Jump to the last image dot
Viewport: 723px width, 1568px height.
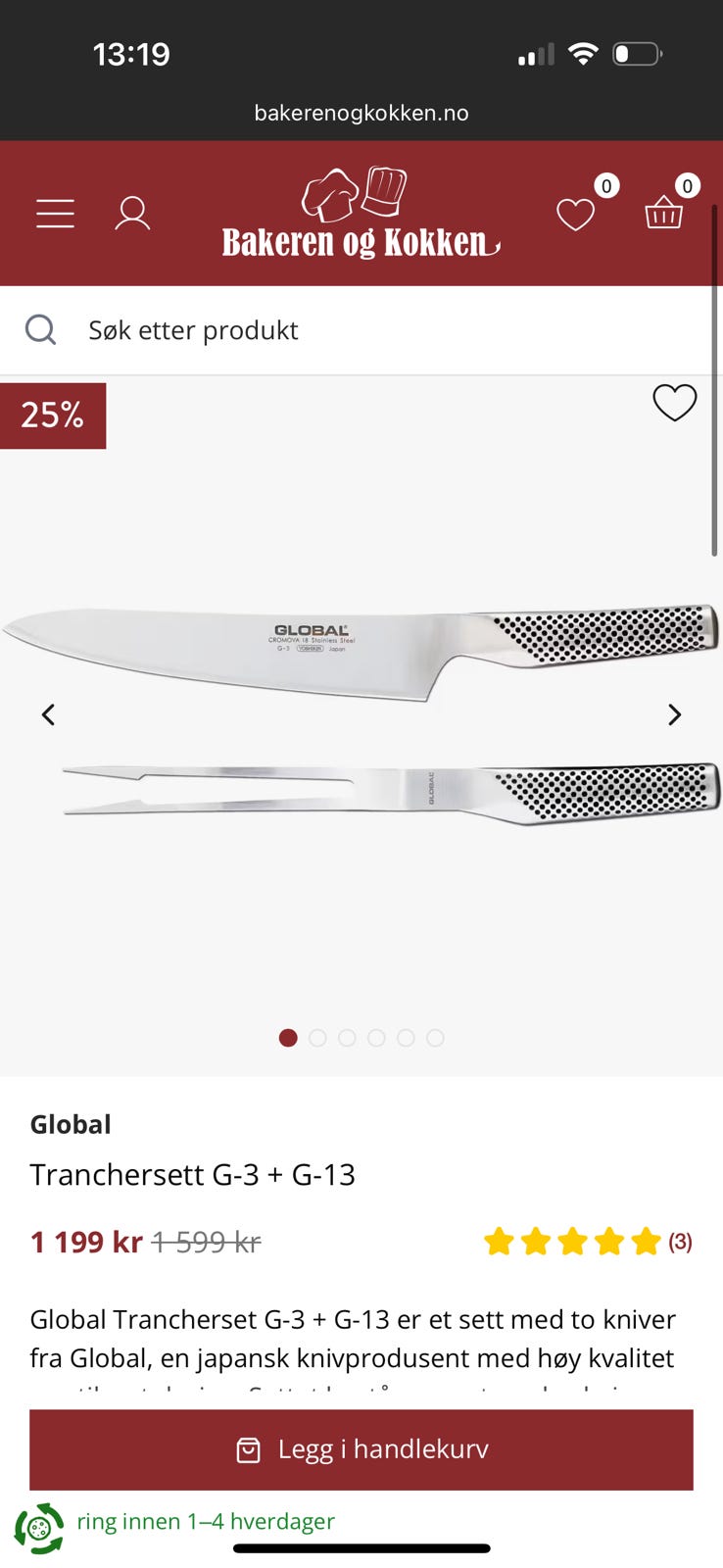click(x=435, y=1038)
